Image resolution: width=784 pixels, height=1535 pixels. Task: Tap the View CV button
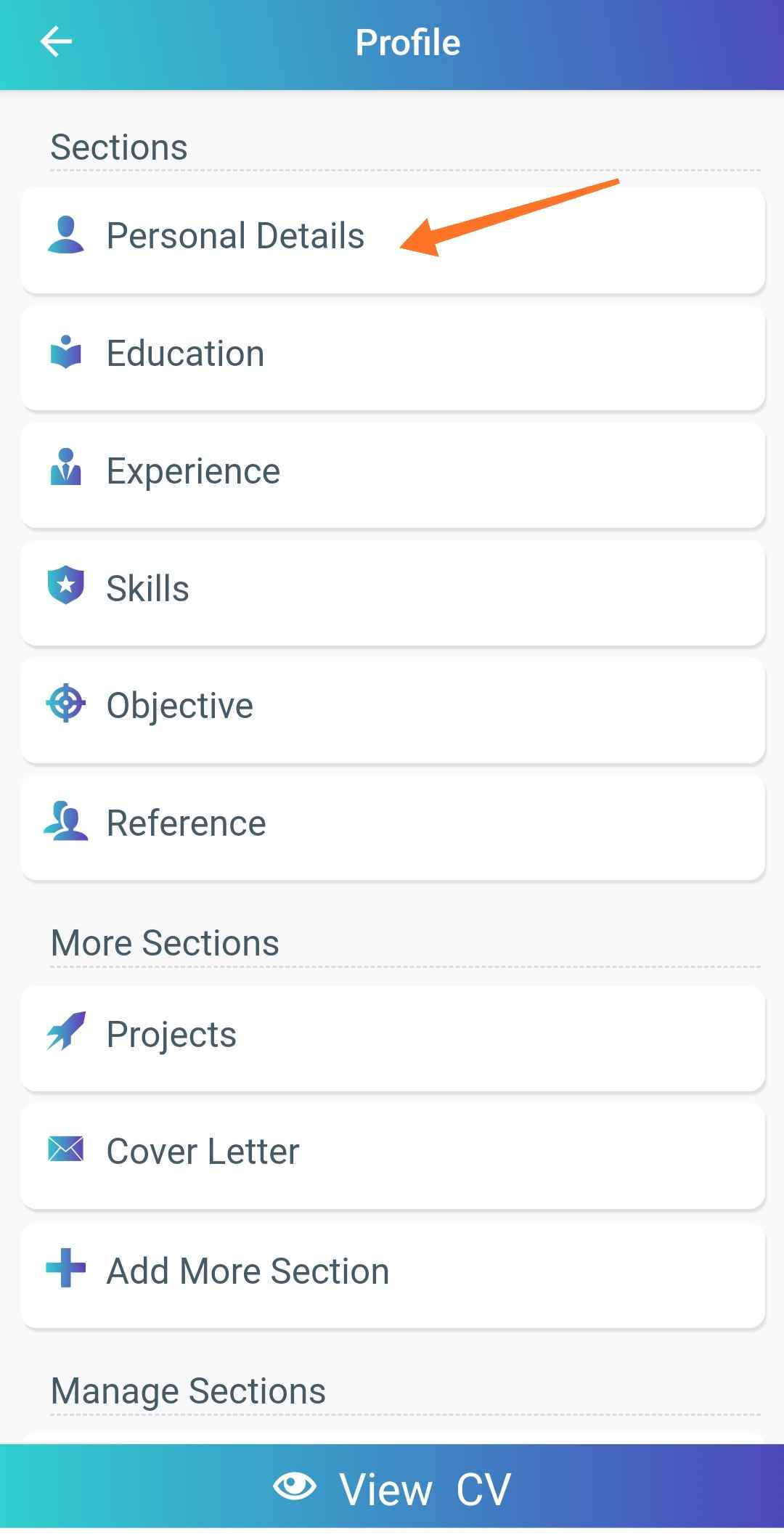tap(392, 1486)
